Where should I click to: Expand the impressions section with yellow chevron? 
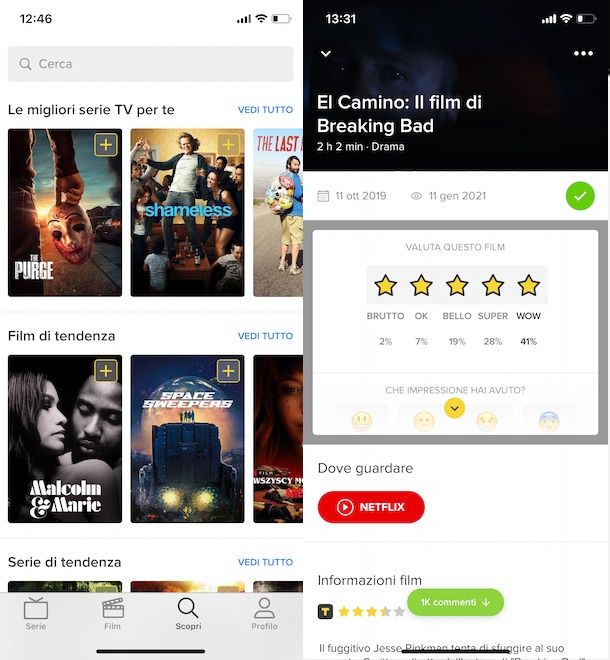pyautogui.click(x=455, y=408)
